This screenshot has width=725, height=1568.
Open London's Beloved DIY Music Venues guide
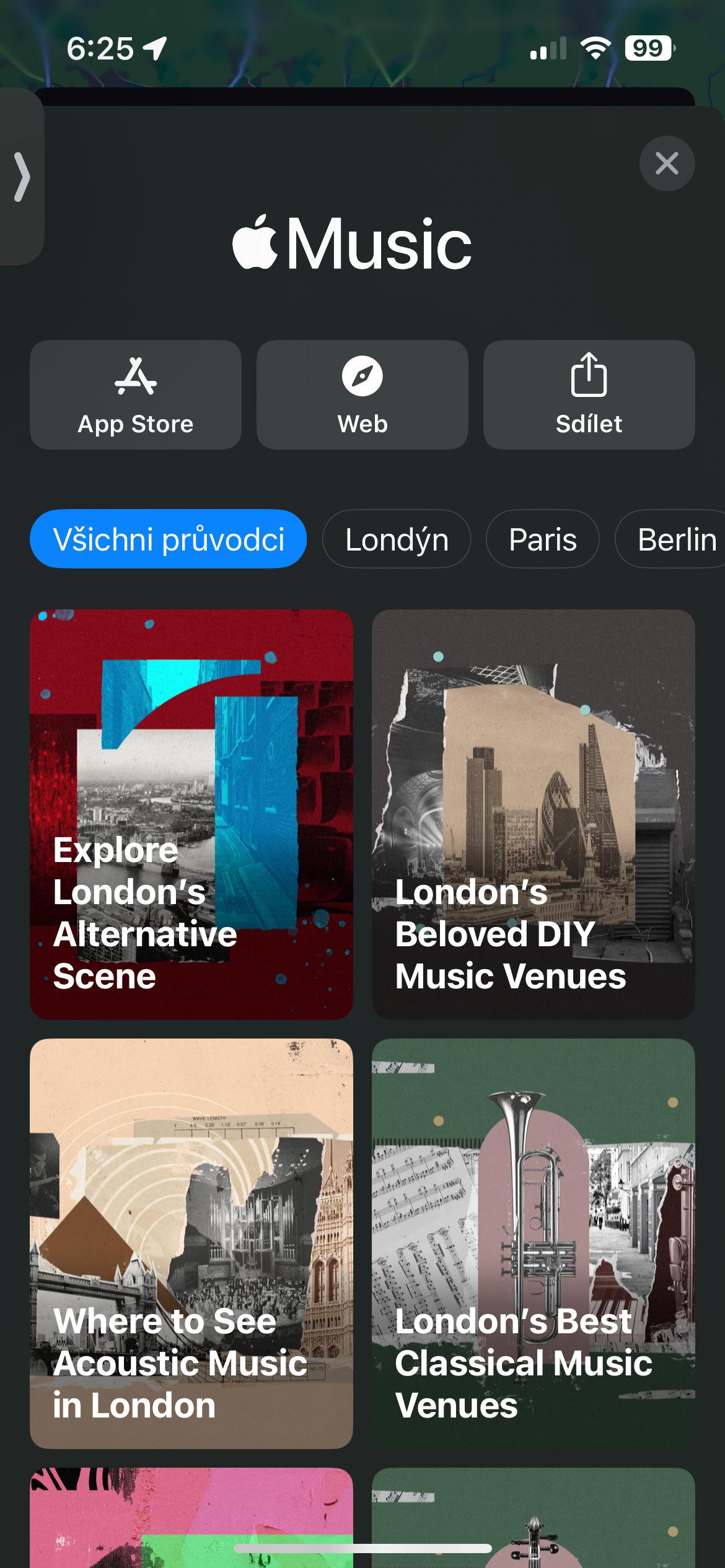pyautogui.click(x=533, y=814)
